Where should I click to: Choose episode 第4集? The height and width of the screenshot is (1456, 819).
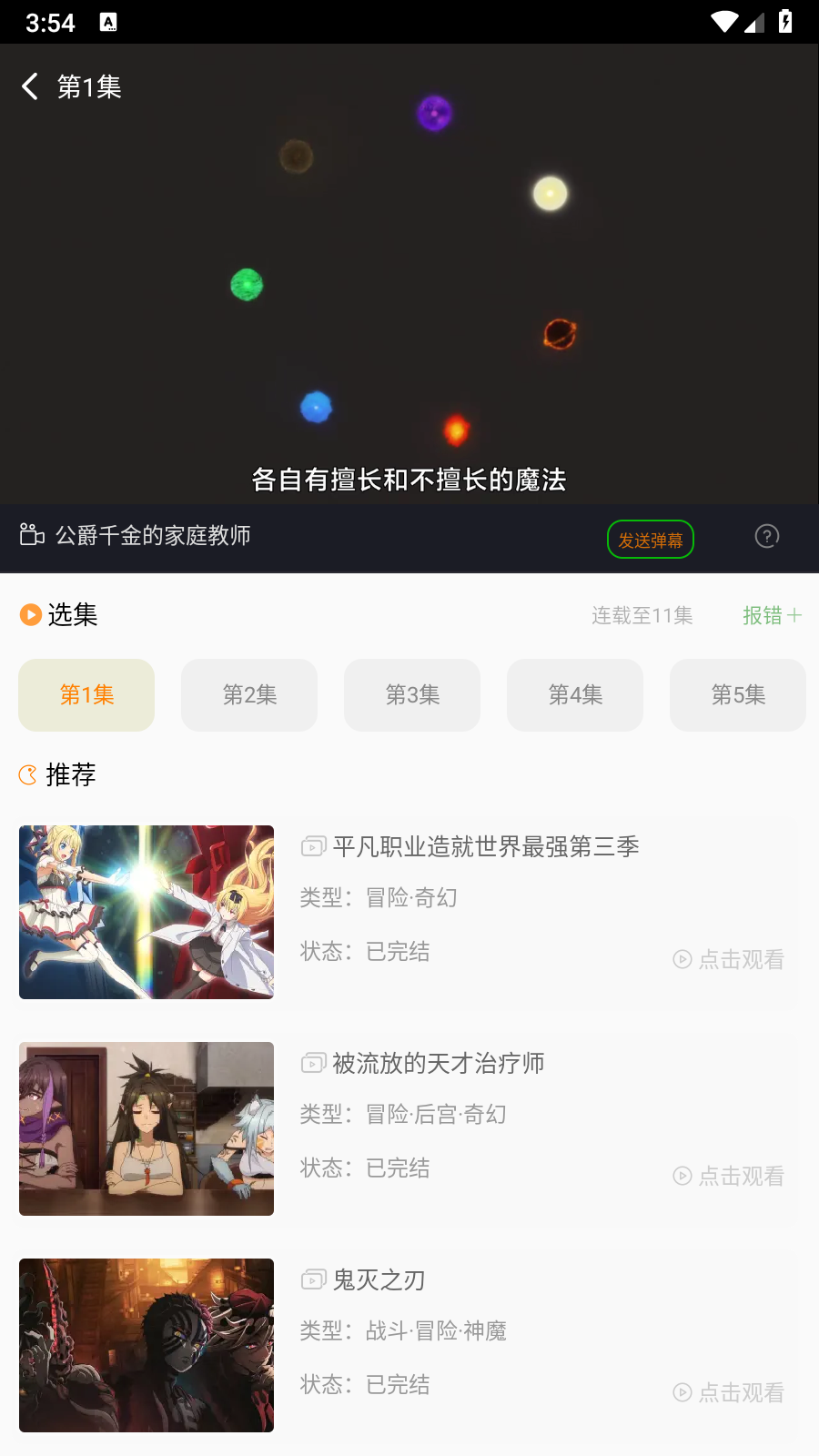pyautogui.click(x=575, y=695)
